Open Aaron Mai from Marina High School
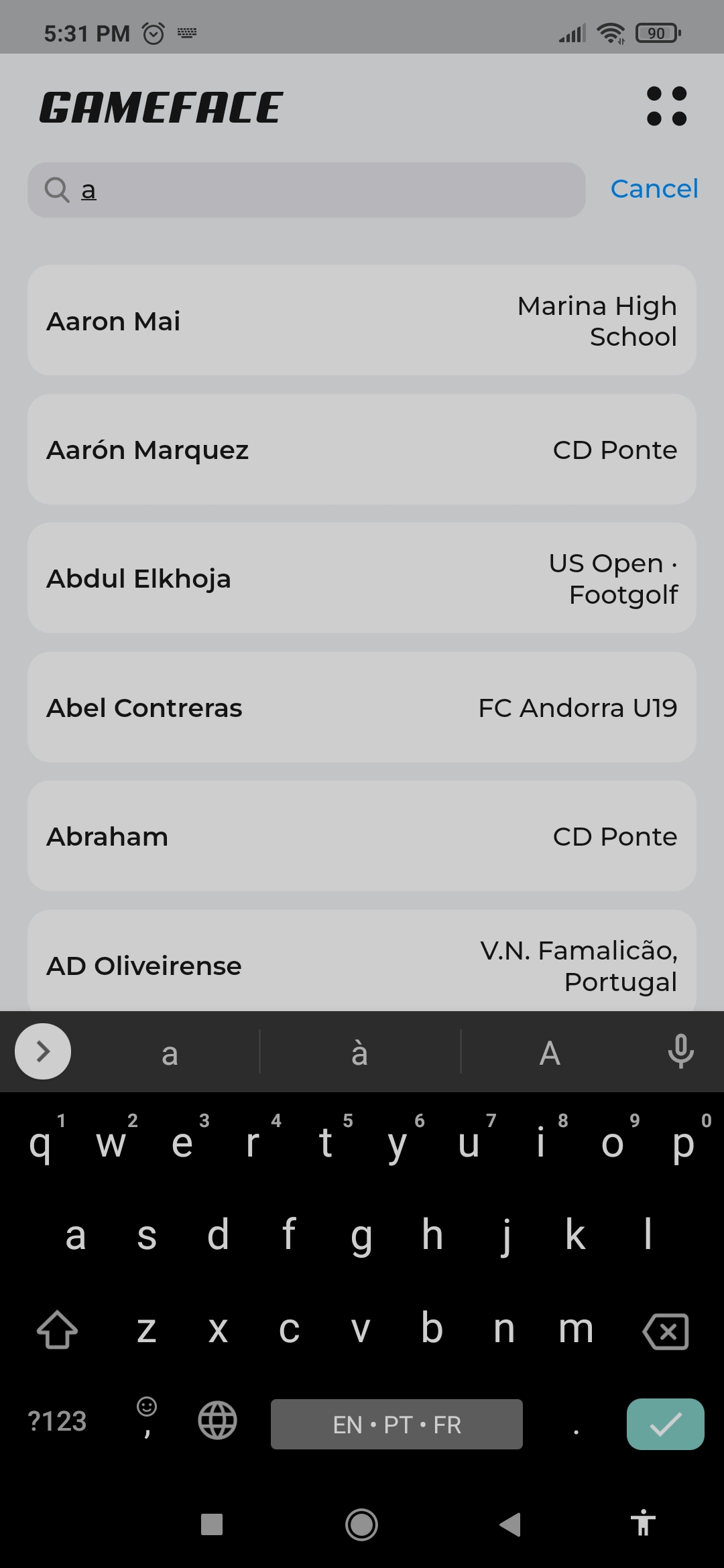 coord(361,321)
